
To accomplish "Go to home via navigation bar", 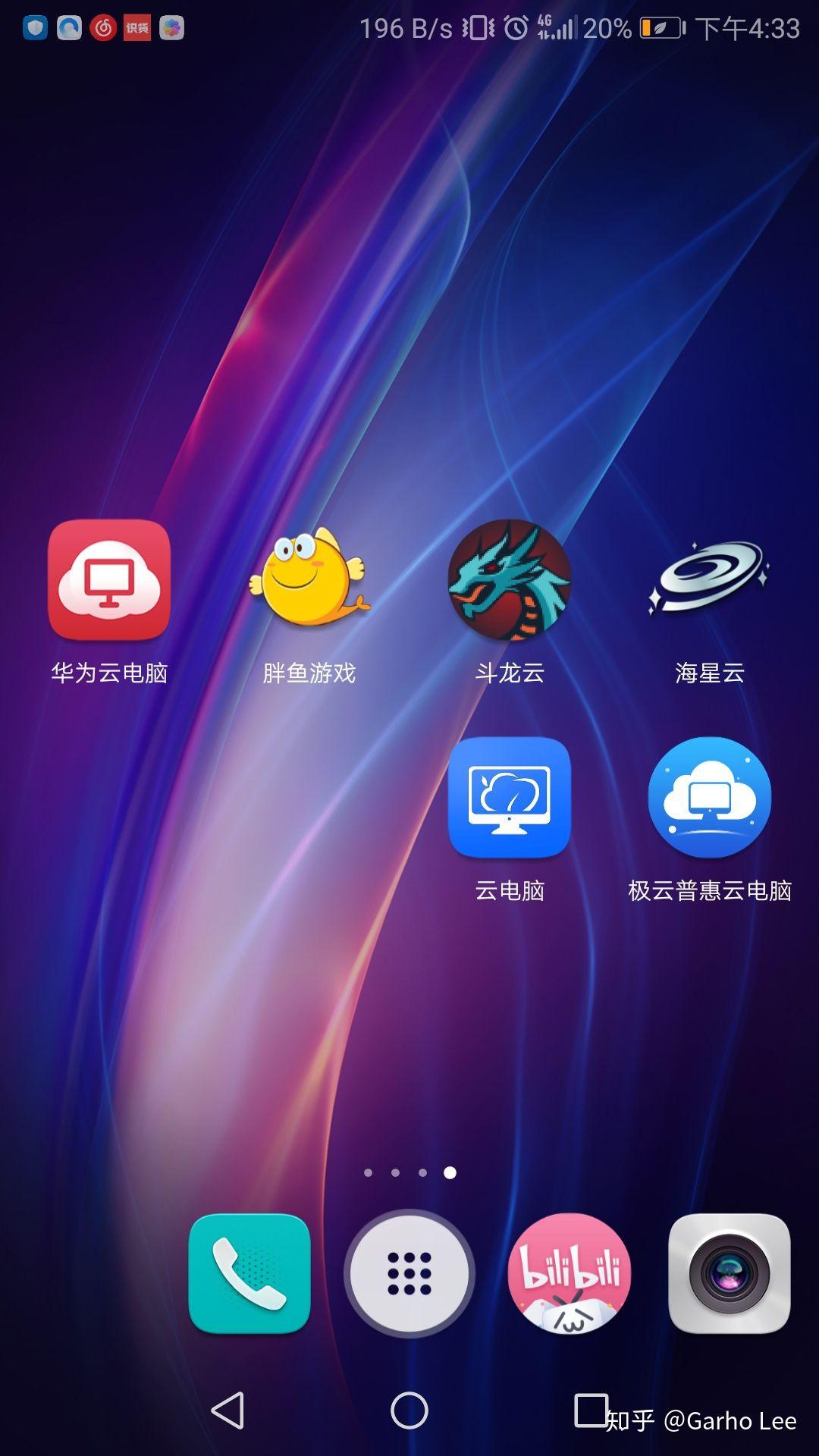I will click(x=409, y=1410).
